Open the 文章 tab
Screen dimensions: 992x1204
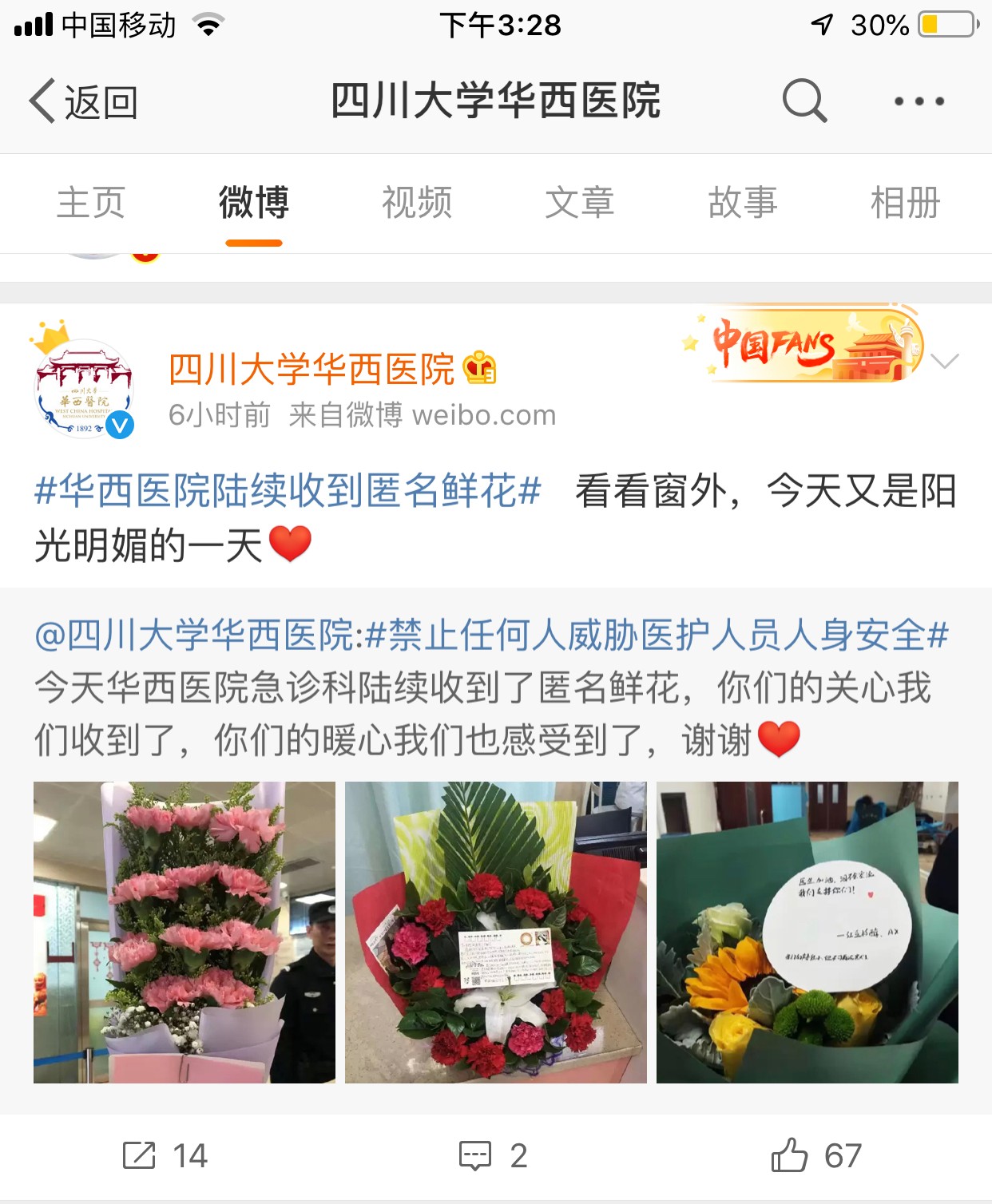[580, 203]
